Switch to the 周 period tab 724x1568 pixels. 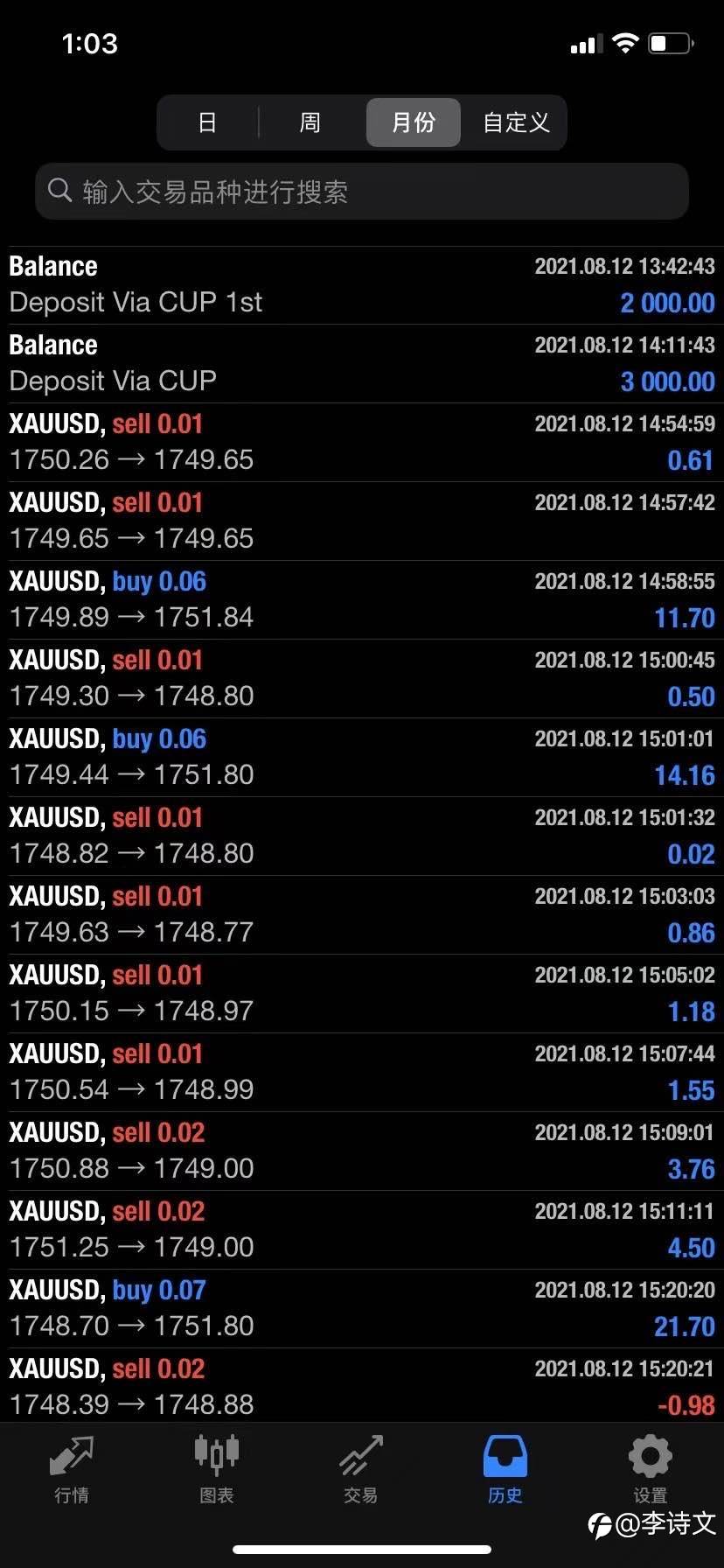(310, 122)
